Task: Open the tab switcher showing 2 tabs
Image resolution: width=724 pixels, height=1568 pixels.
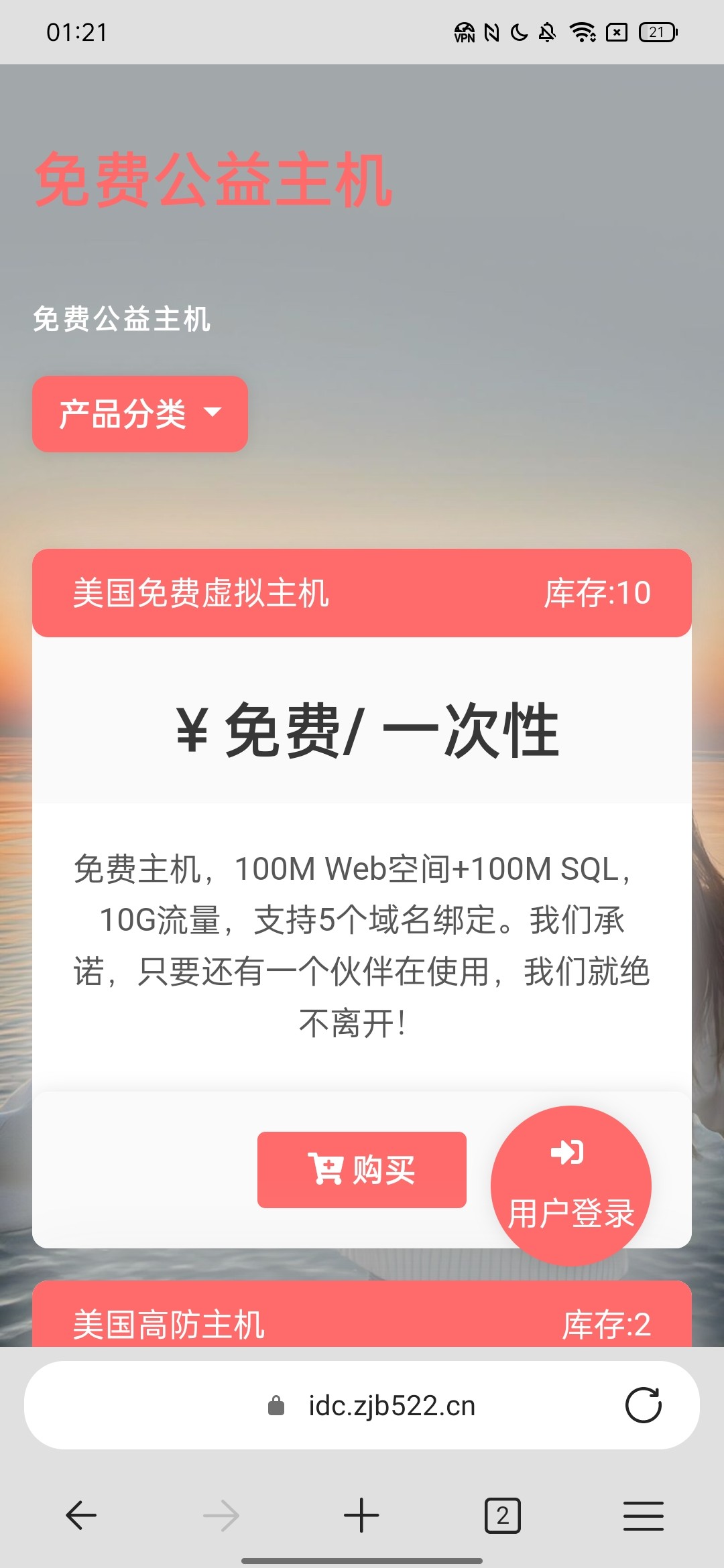Action: coord(502,1515)
